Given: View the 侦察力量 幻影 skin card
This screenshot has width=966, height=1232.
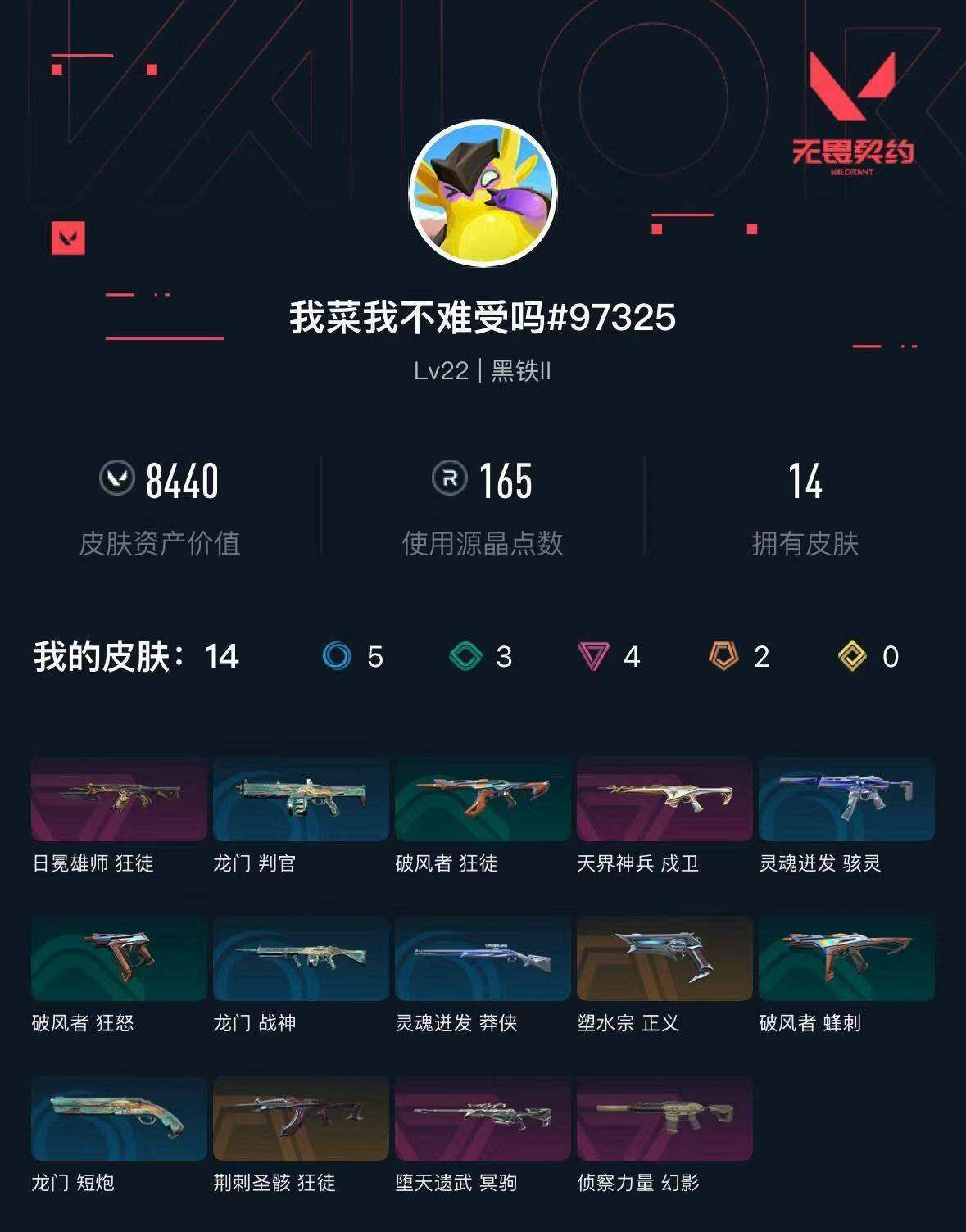Looking at the screenshot, I should pos(664,1118).
